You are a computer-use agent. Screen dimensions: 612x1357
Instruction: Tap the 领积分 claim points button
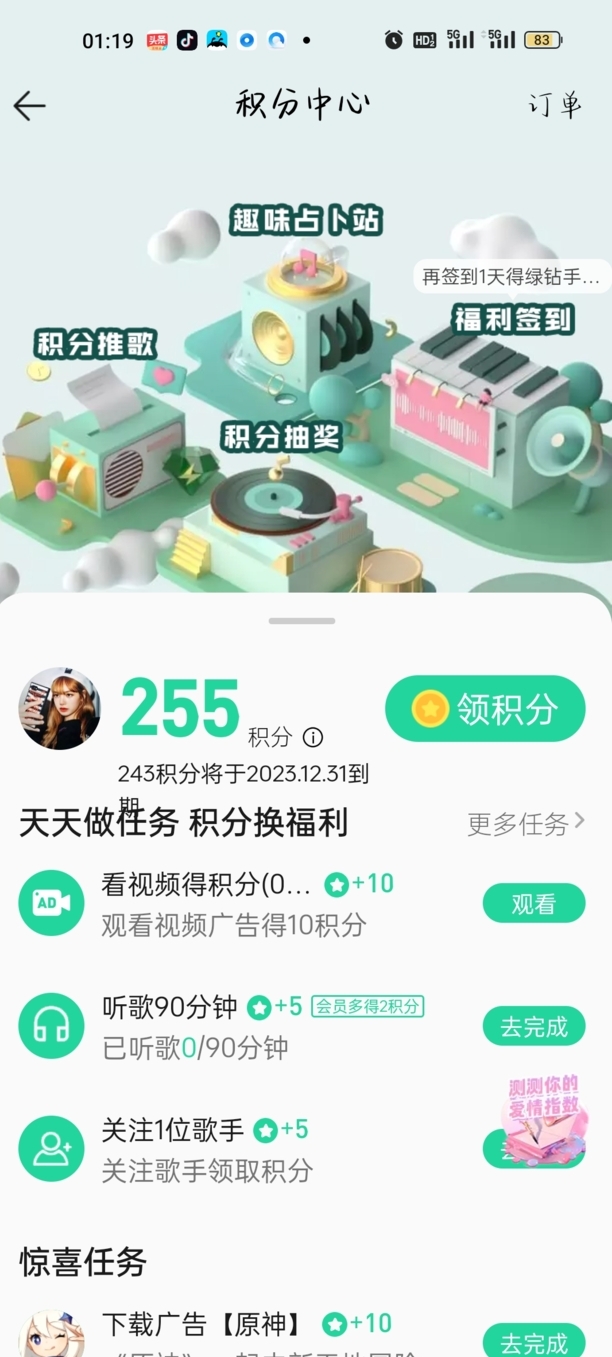click(485, 709)
